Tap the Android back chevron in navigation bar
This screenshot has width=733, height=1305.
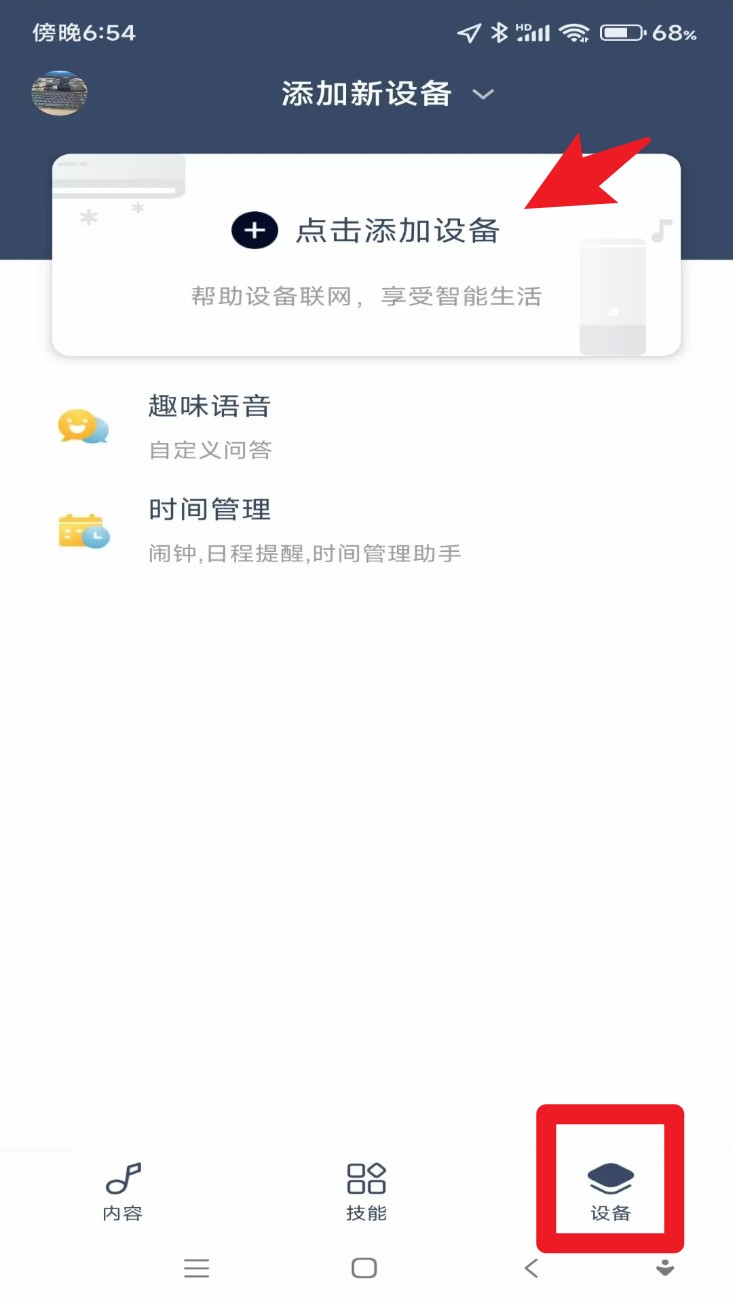pos(530,1268)
